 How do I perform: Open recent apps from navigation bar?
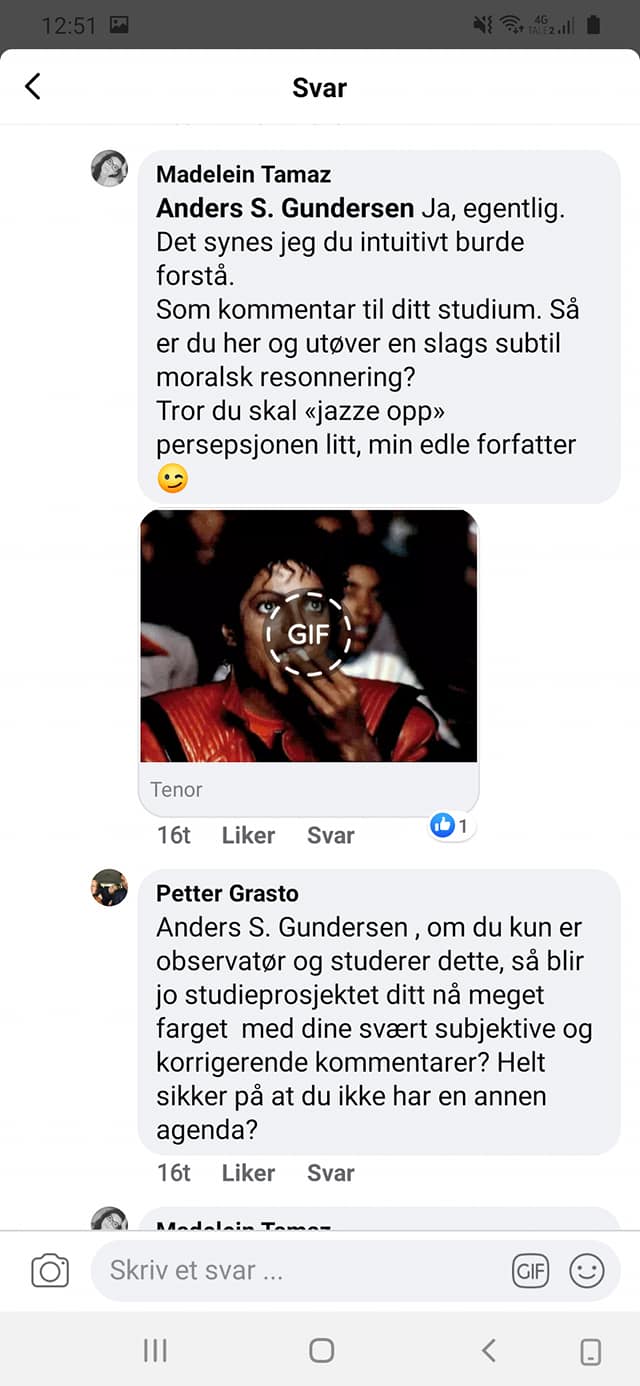coord(155,1351)
